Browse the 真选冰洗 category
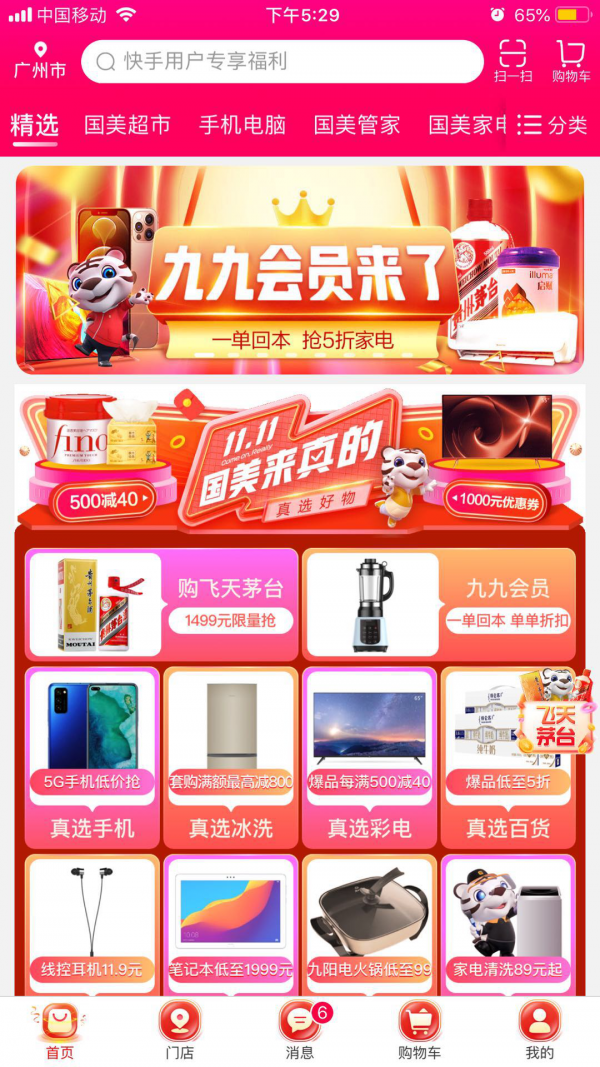 (231, 757)
